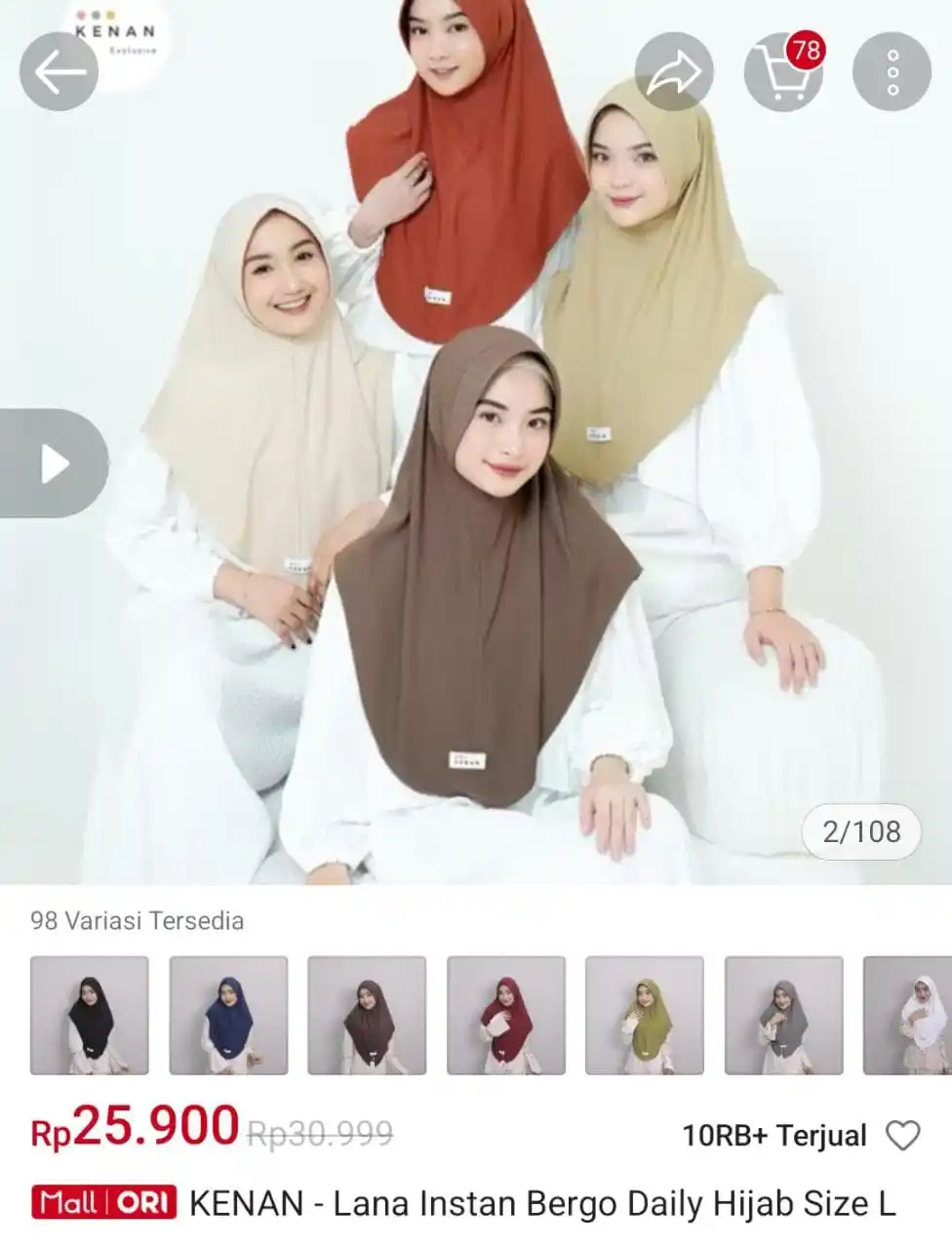The height and width of the screenshot is (1249, 952).
Task: Choose the dark brown hijab variation
Action: pos(367,1015)
